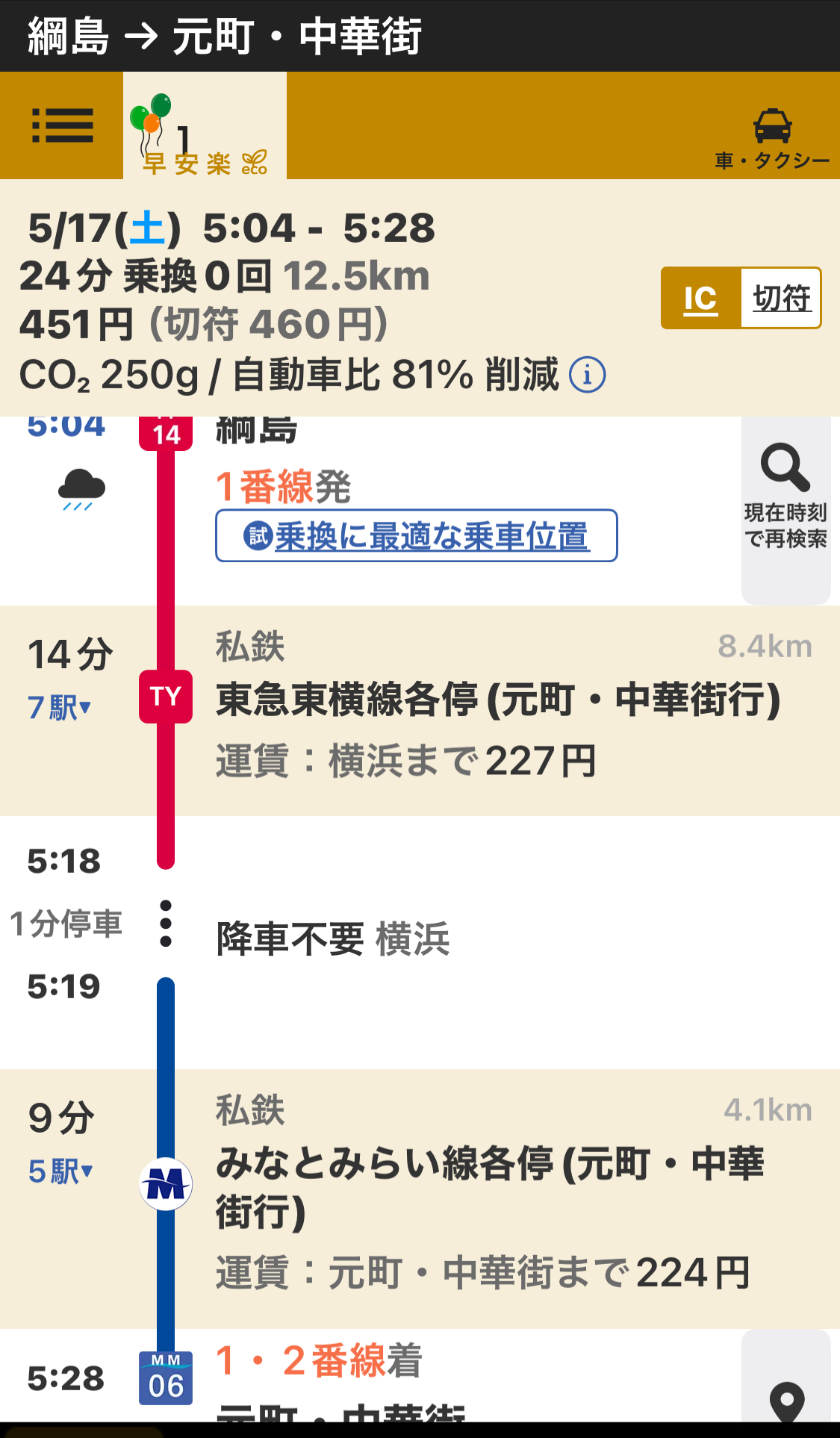Select IC fare display

(700, 298)
